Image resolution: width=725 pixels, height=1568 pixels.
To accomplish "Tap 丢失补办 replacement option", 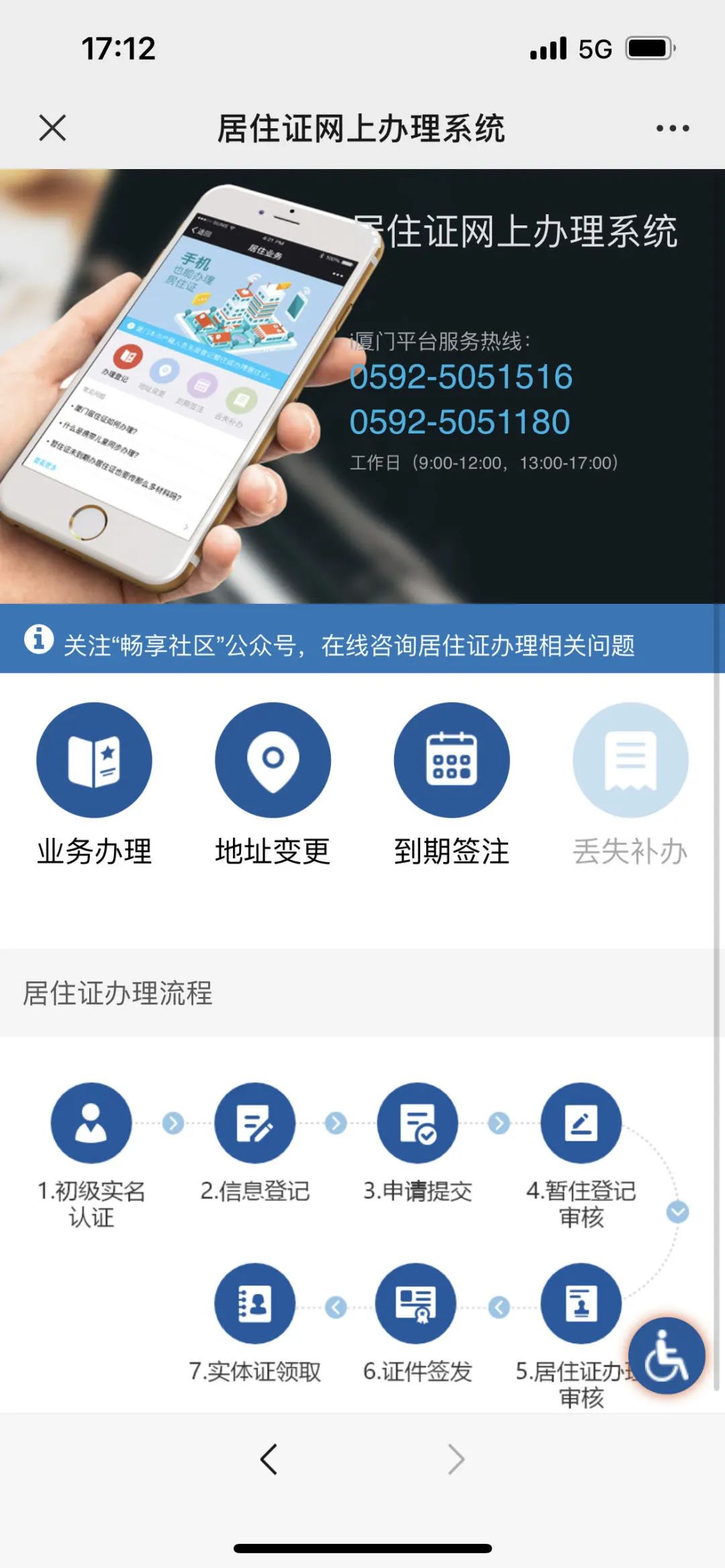I will (x=630, y=760).
